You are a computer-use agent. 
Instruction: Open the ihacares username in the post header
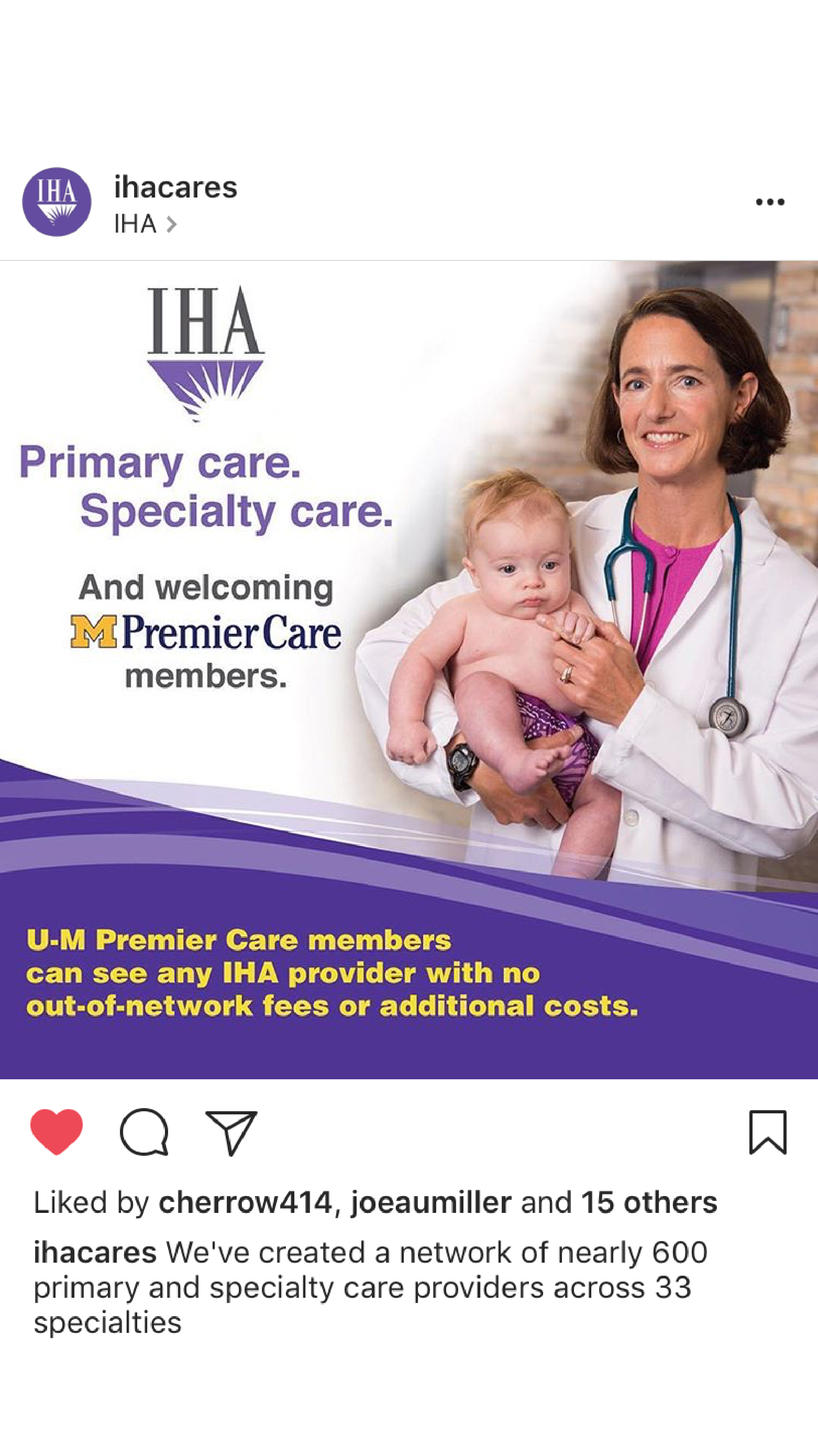click(175, 187)
